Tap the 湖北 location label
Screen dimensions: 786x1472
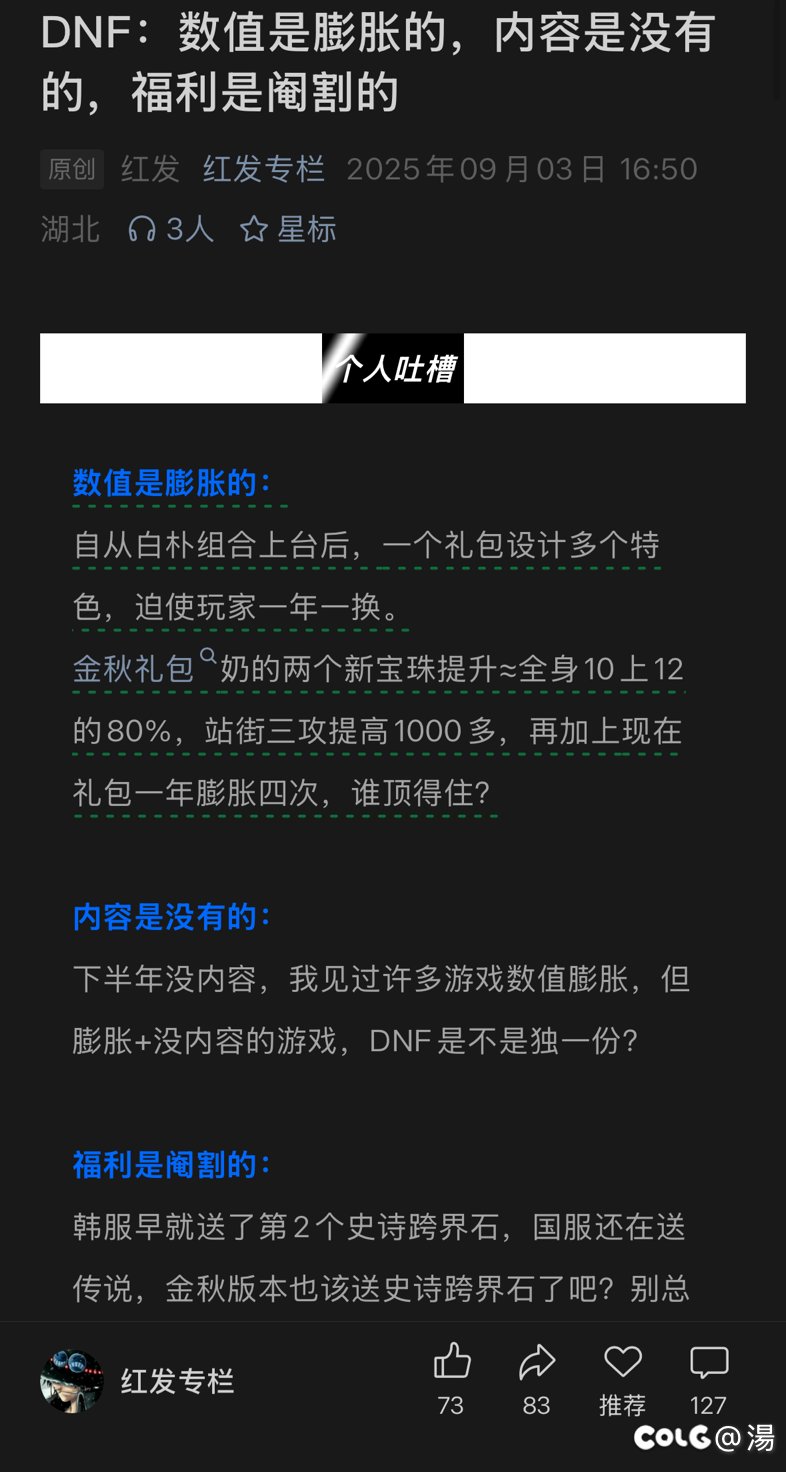coord(70,229)
